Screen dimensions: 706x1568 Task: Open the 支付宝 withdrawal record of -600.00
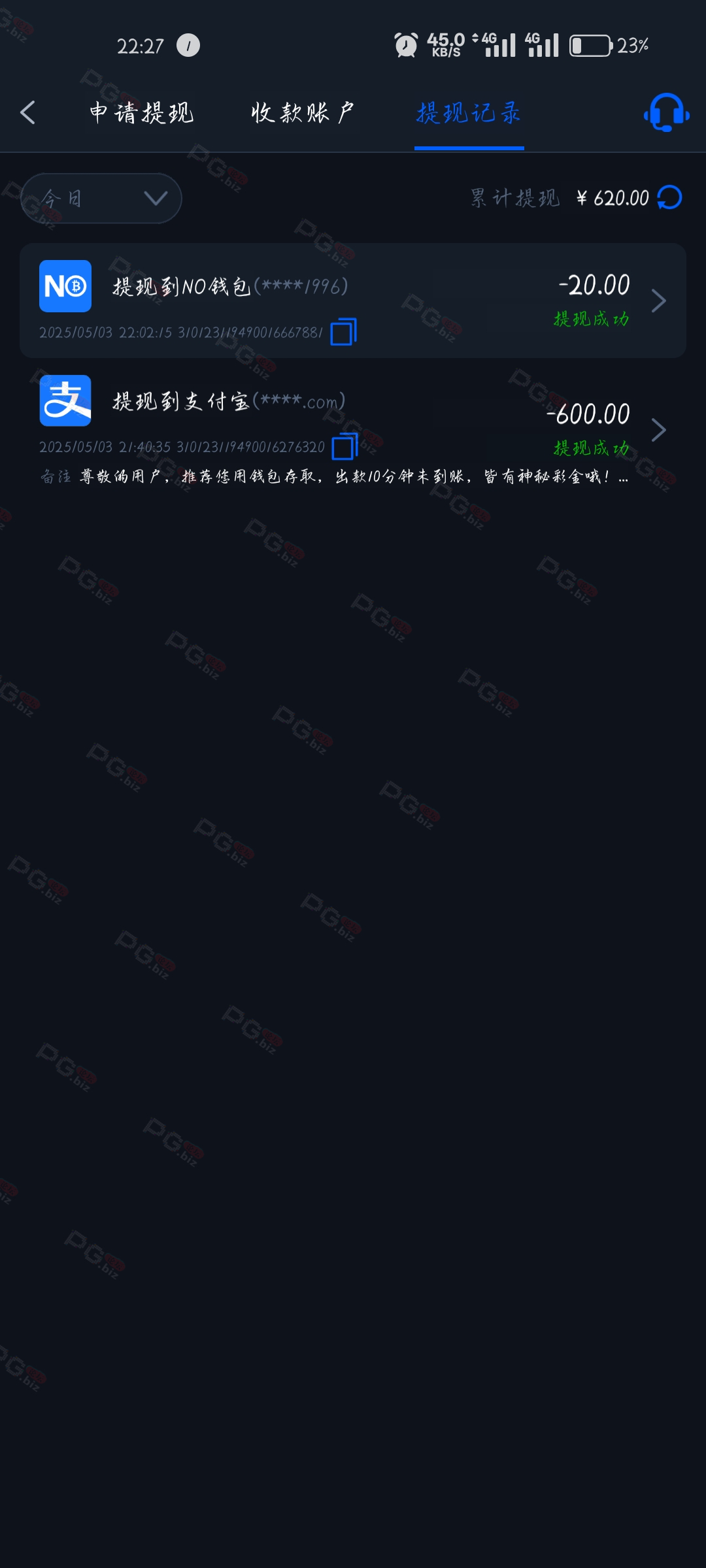click(x=353, y=418)
